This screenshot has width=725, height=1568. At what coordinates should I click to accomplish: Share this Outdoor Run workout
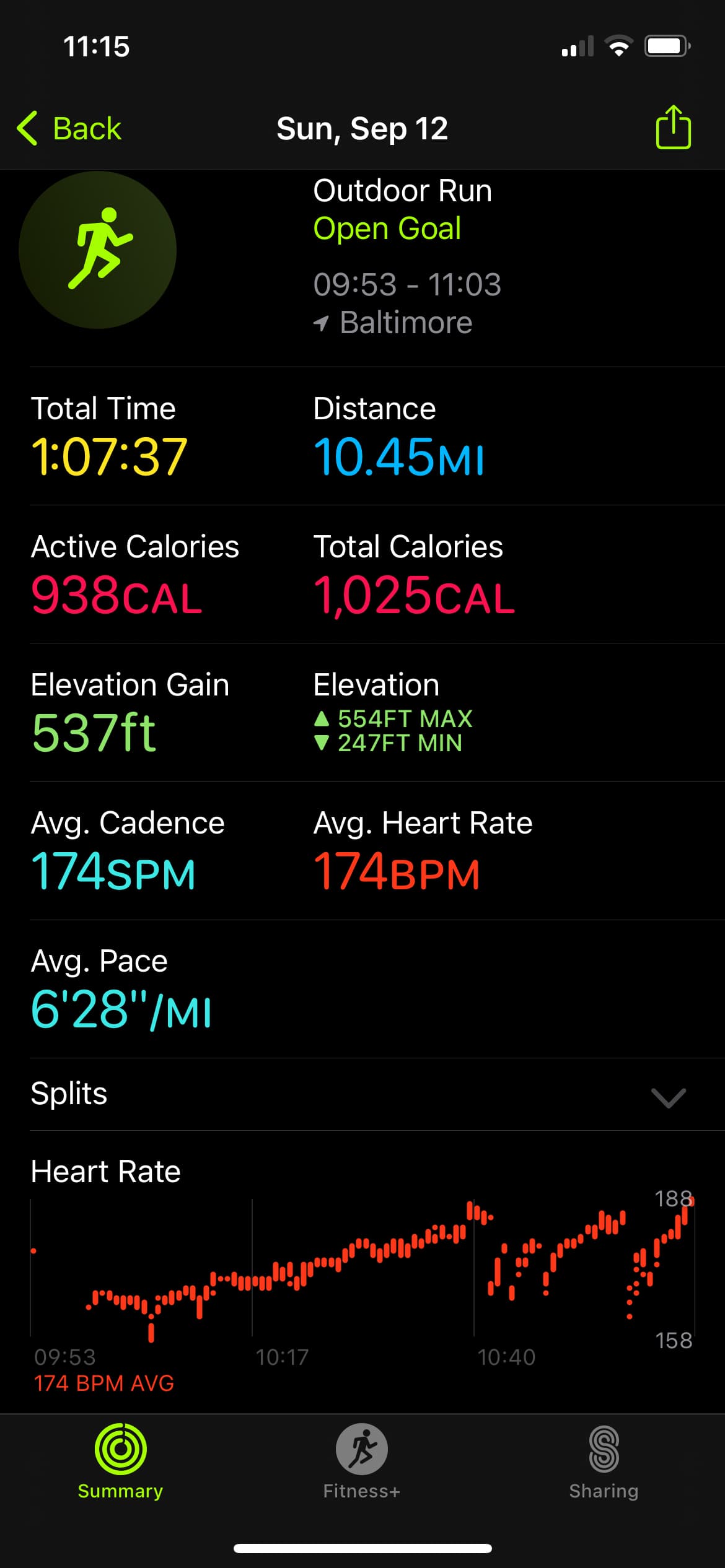pyautogui.click(x=673, y=128)
